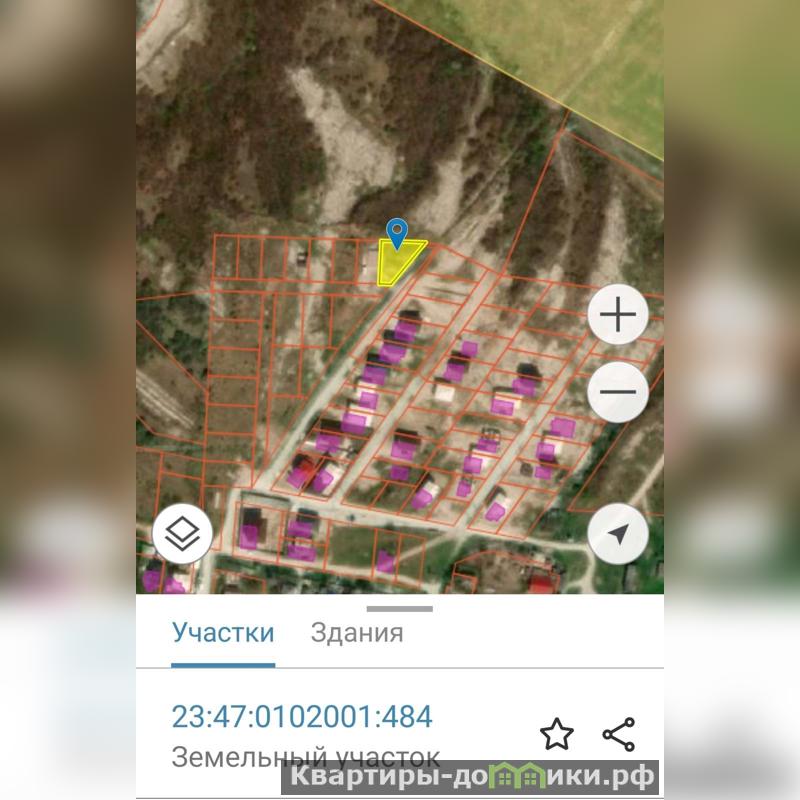Viewport: 800px width, 800px height.
Task: Open the map layers selector
Action: pyautogui.click(x=182, y=535)
